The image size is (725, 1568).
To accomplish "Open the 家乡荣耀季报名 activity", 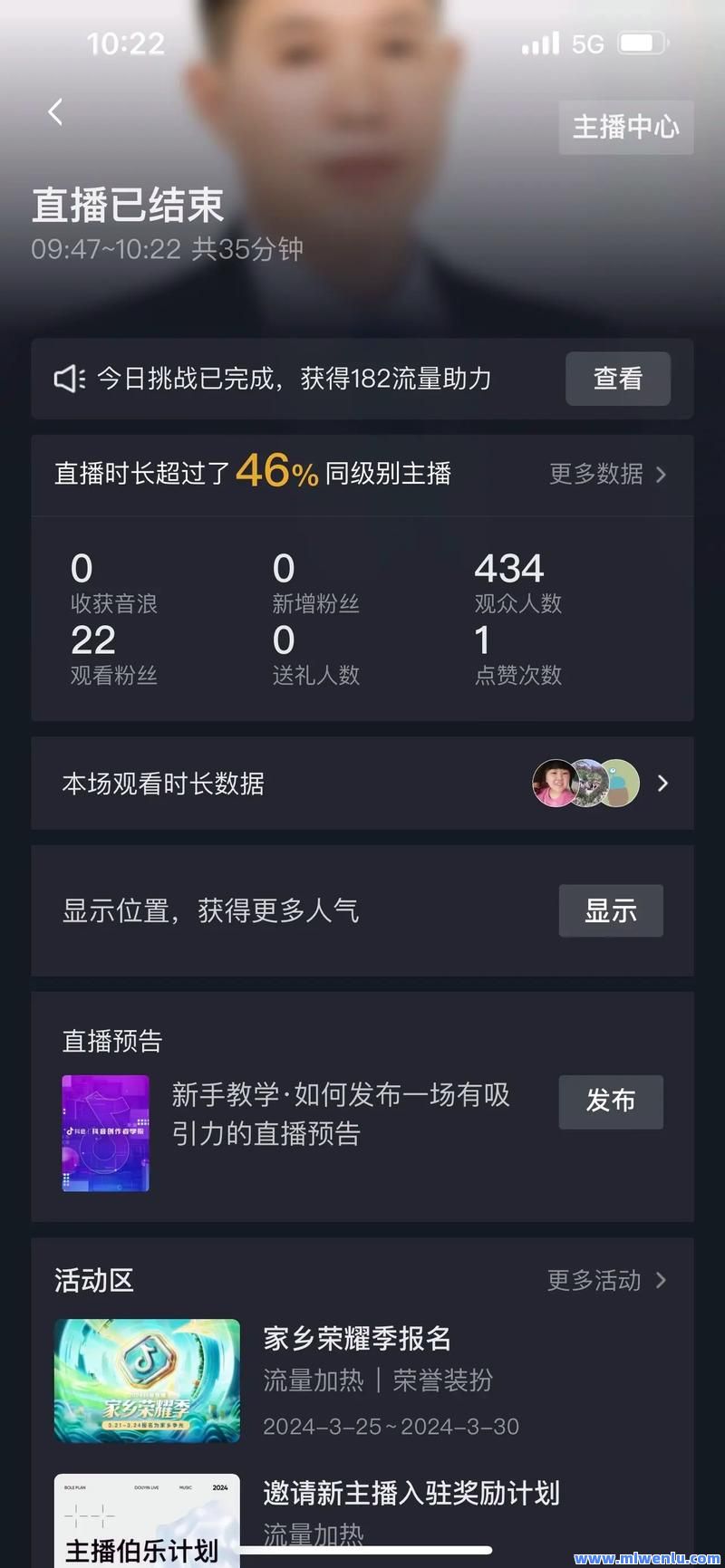I will 357,1338.
